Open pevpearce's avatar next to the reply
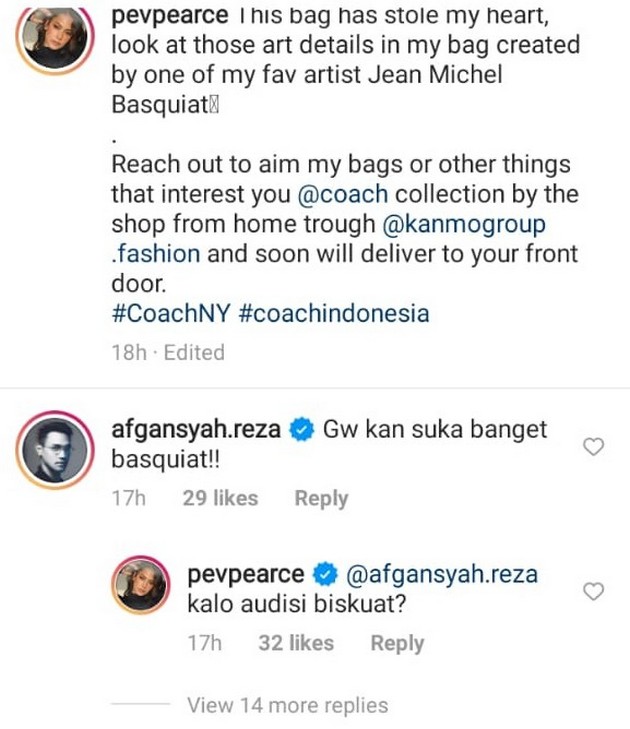This screenshot has height=729, width=630. coord(145,586)
